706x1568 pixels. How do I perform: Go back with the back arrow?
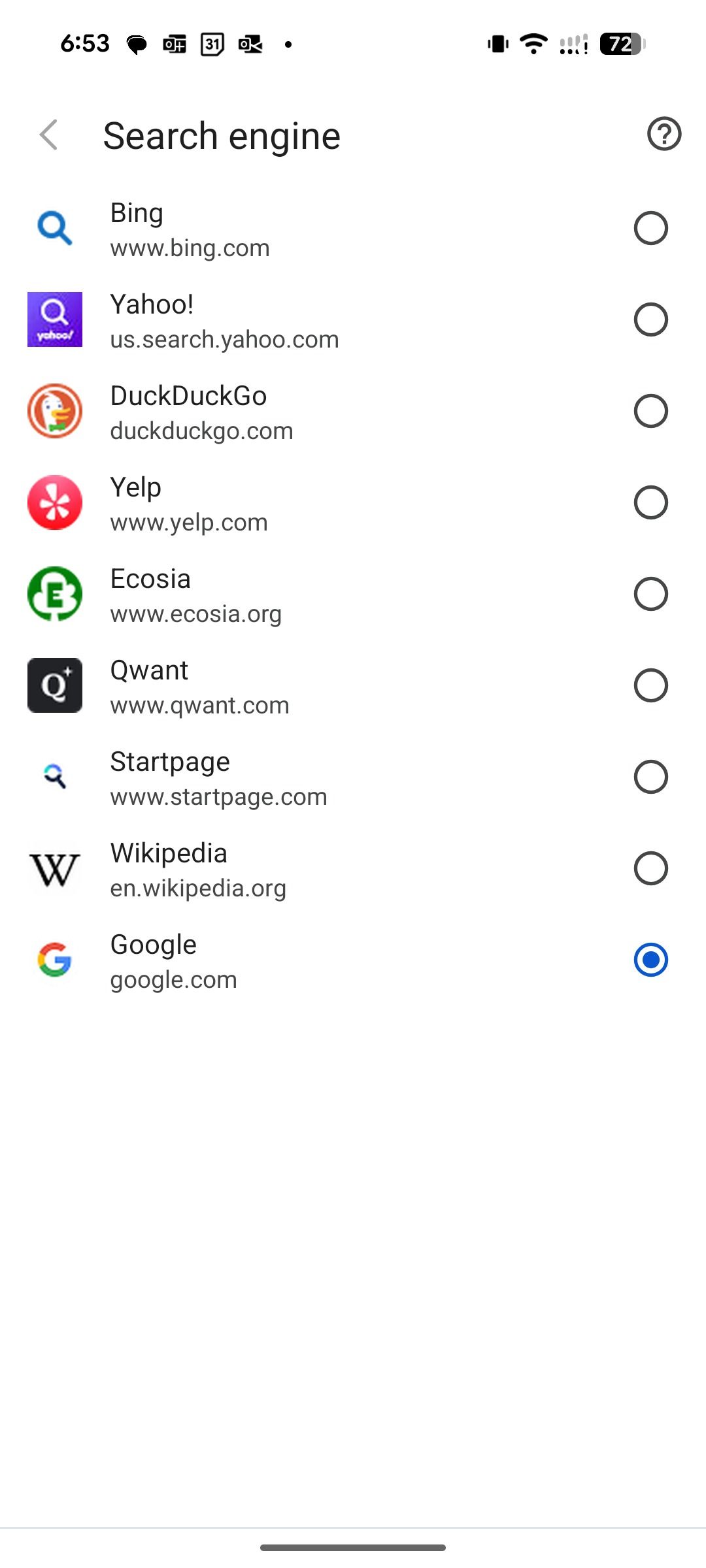48,135
